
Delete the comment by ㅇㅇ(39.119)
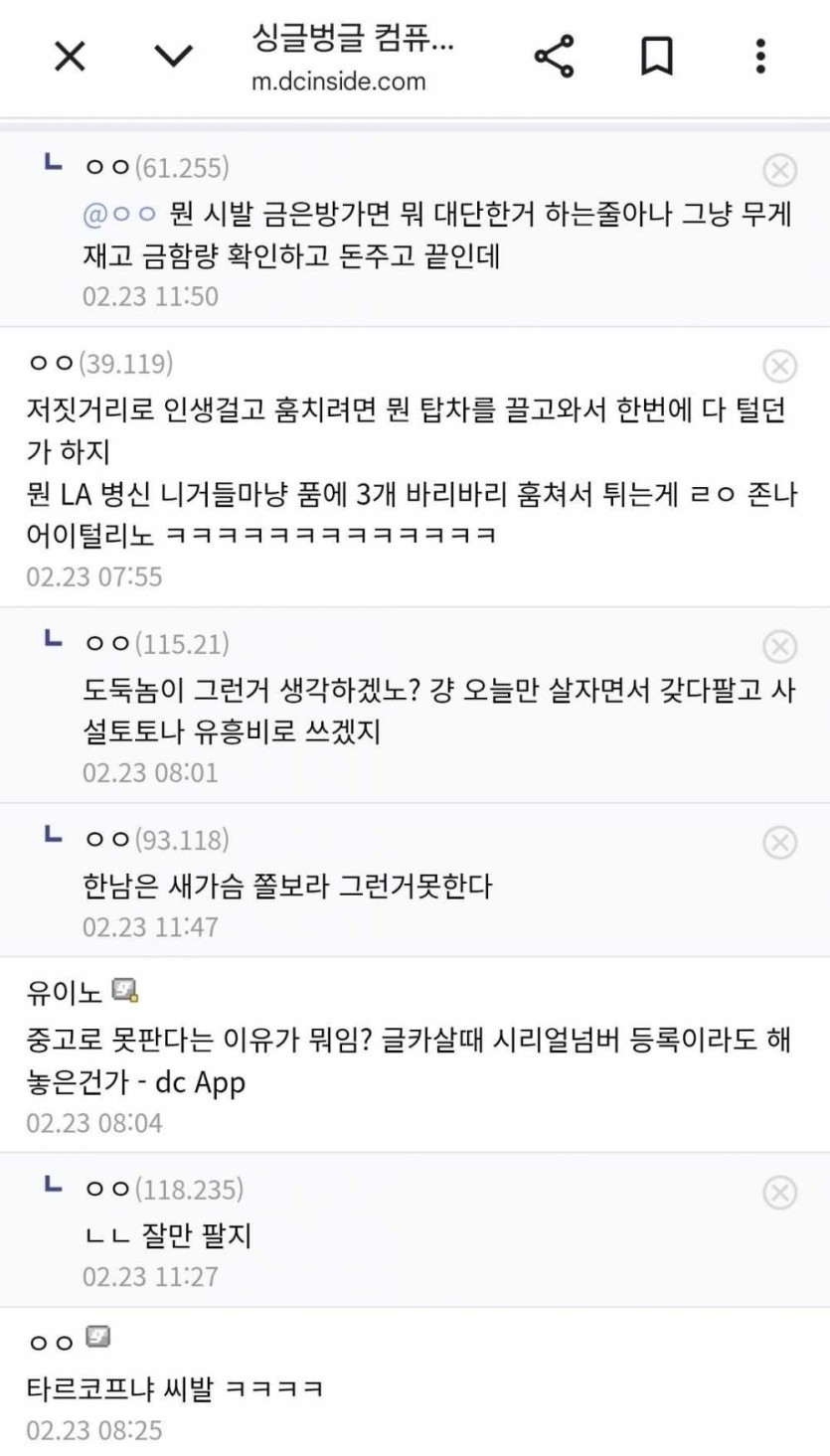pyautogui.click(x=779, y=367)
